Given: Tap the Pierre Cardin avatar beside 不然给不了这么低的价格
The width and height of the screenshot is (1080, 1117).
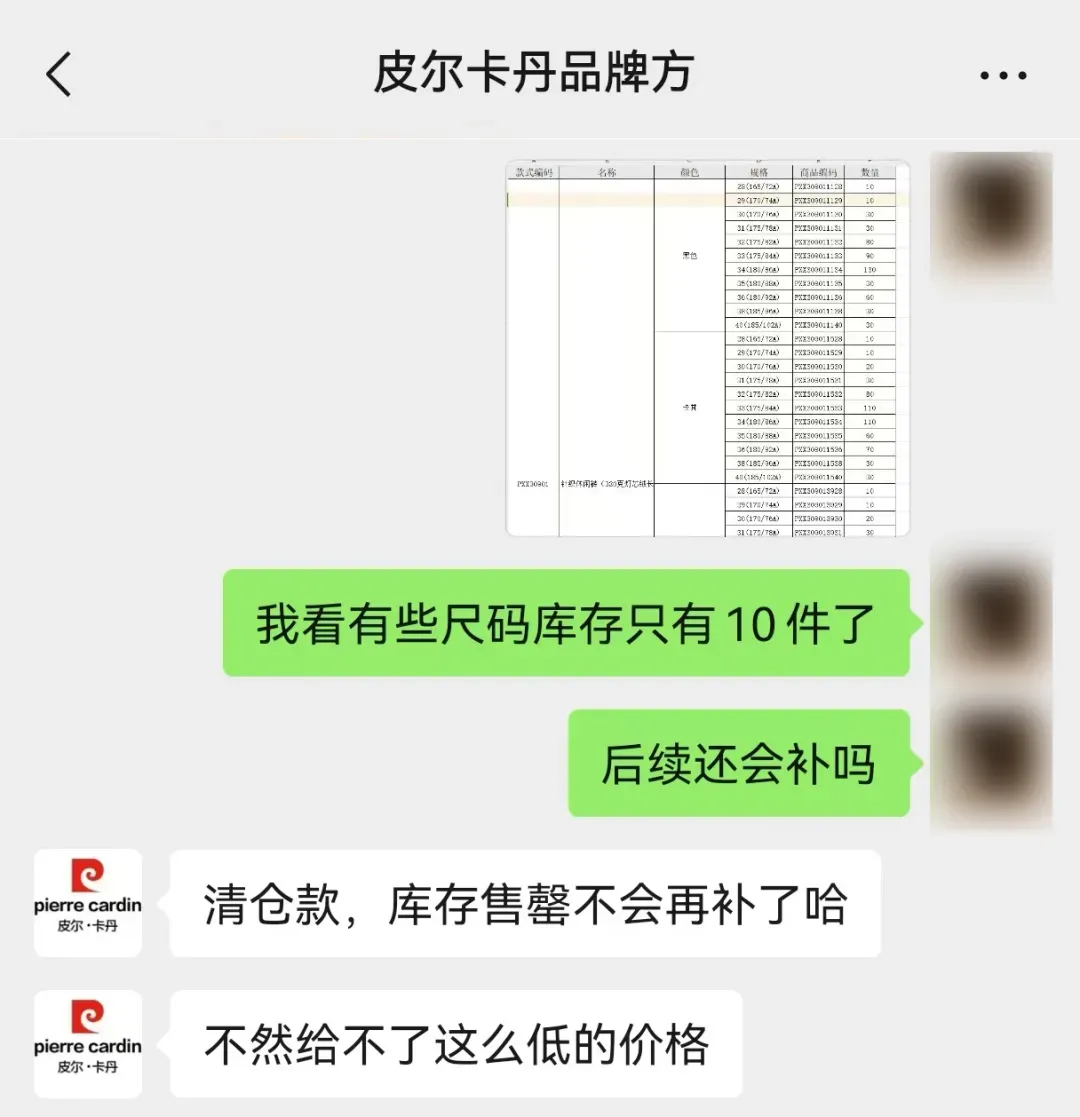Looking at the screenshot, I should [x=88, y=1044].
